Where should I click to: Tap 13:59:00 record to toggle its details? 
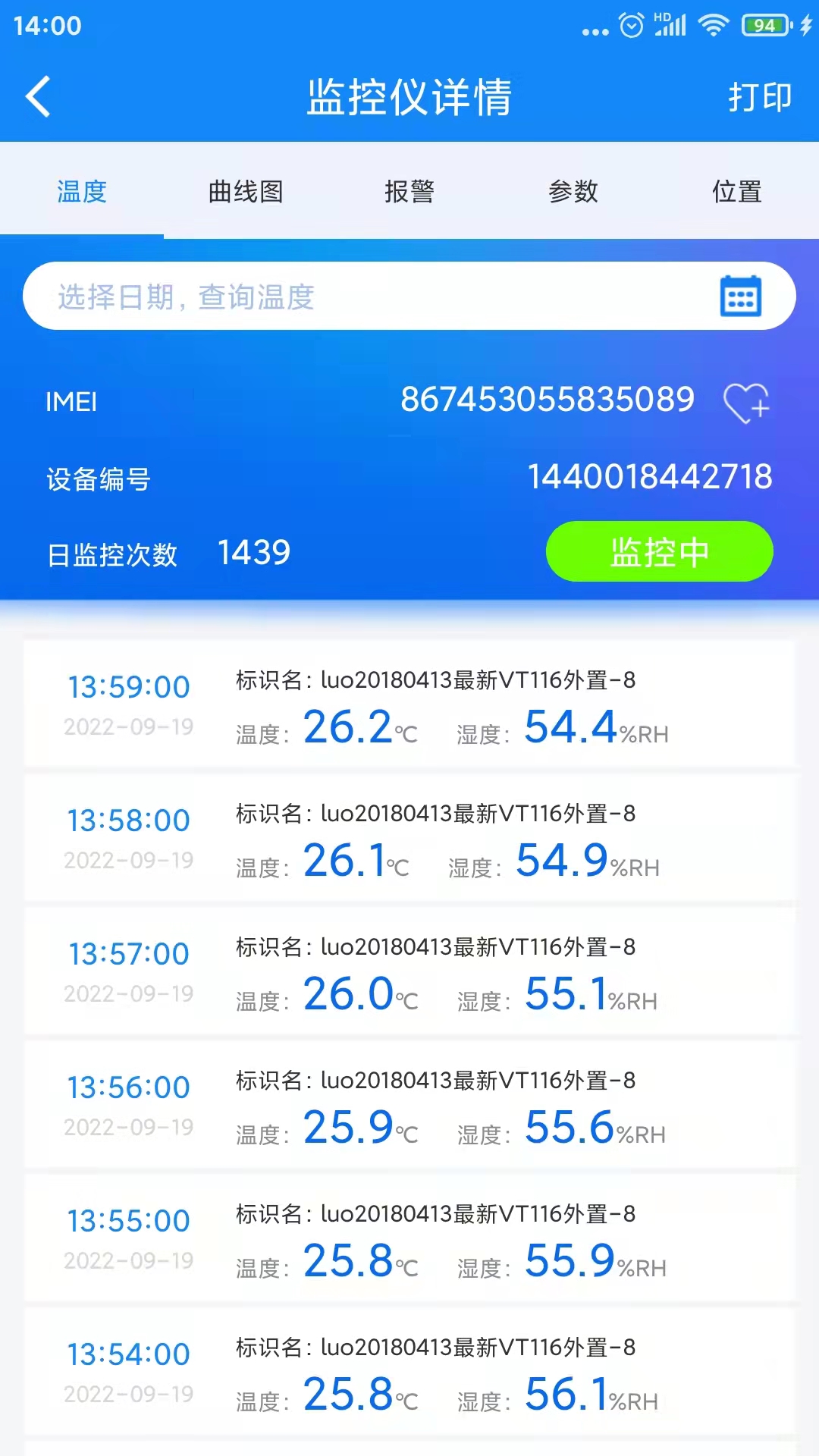pos(409,705)
